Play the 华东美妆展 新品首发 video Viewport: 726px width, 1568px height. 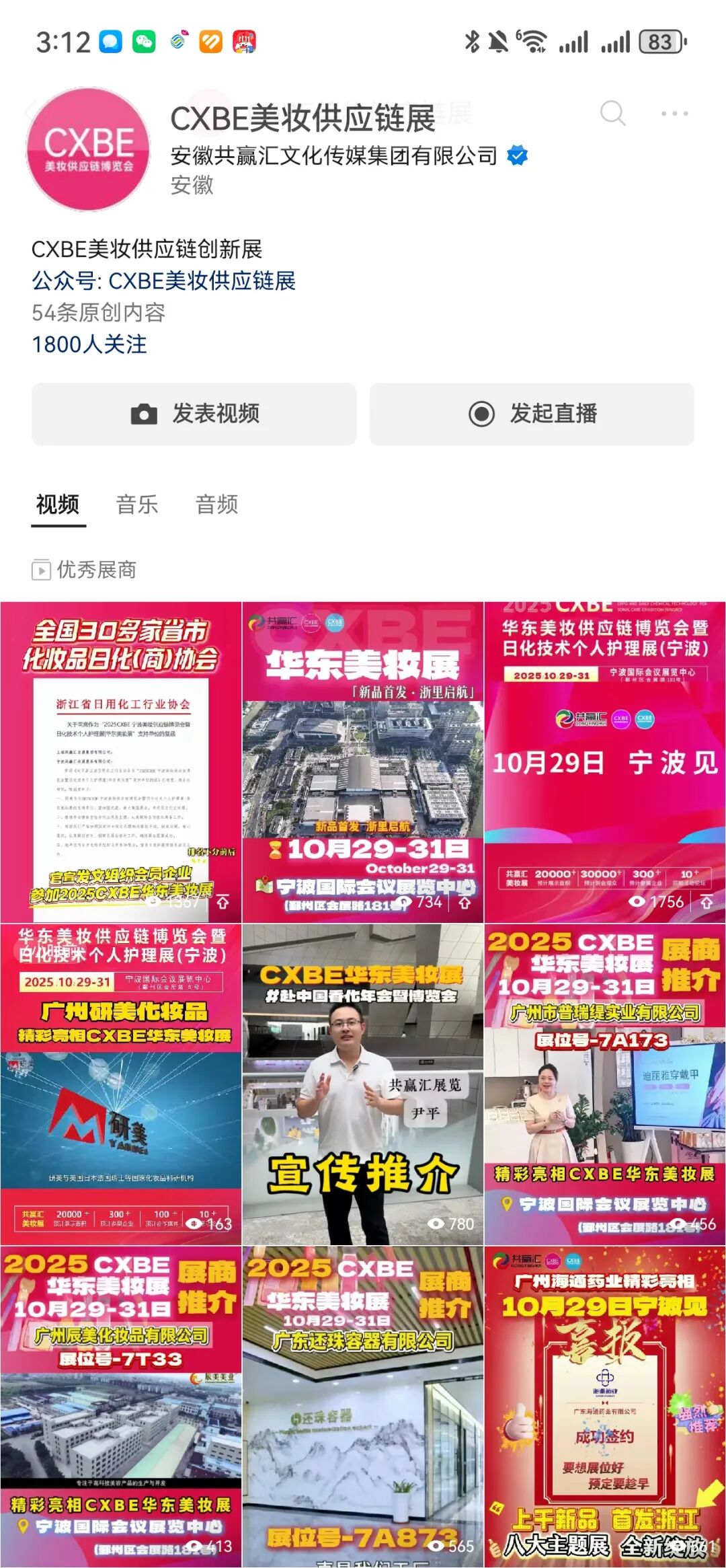[363, 762]
